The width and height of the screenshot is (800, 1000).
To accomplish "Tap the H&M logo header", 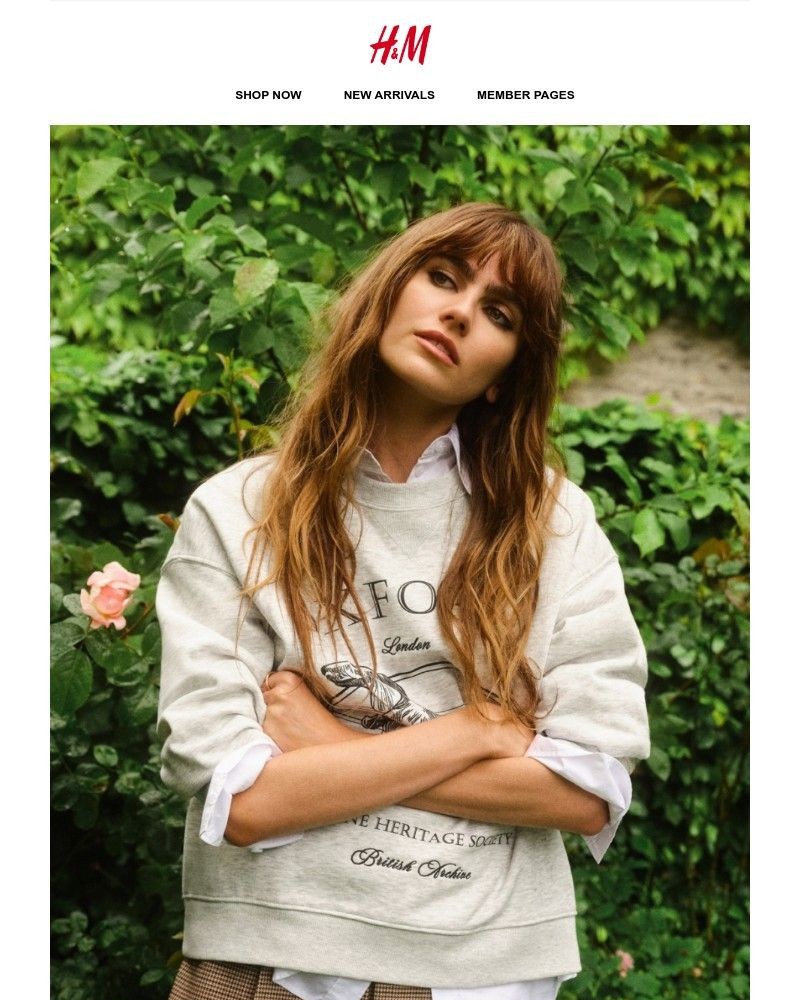I will 400,46.
